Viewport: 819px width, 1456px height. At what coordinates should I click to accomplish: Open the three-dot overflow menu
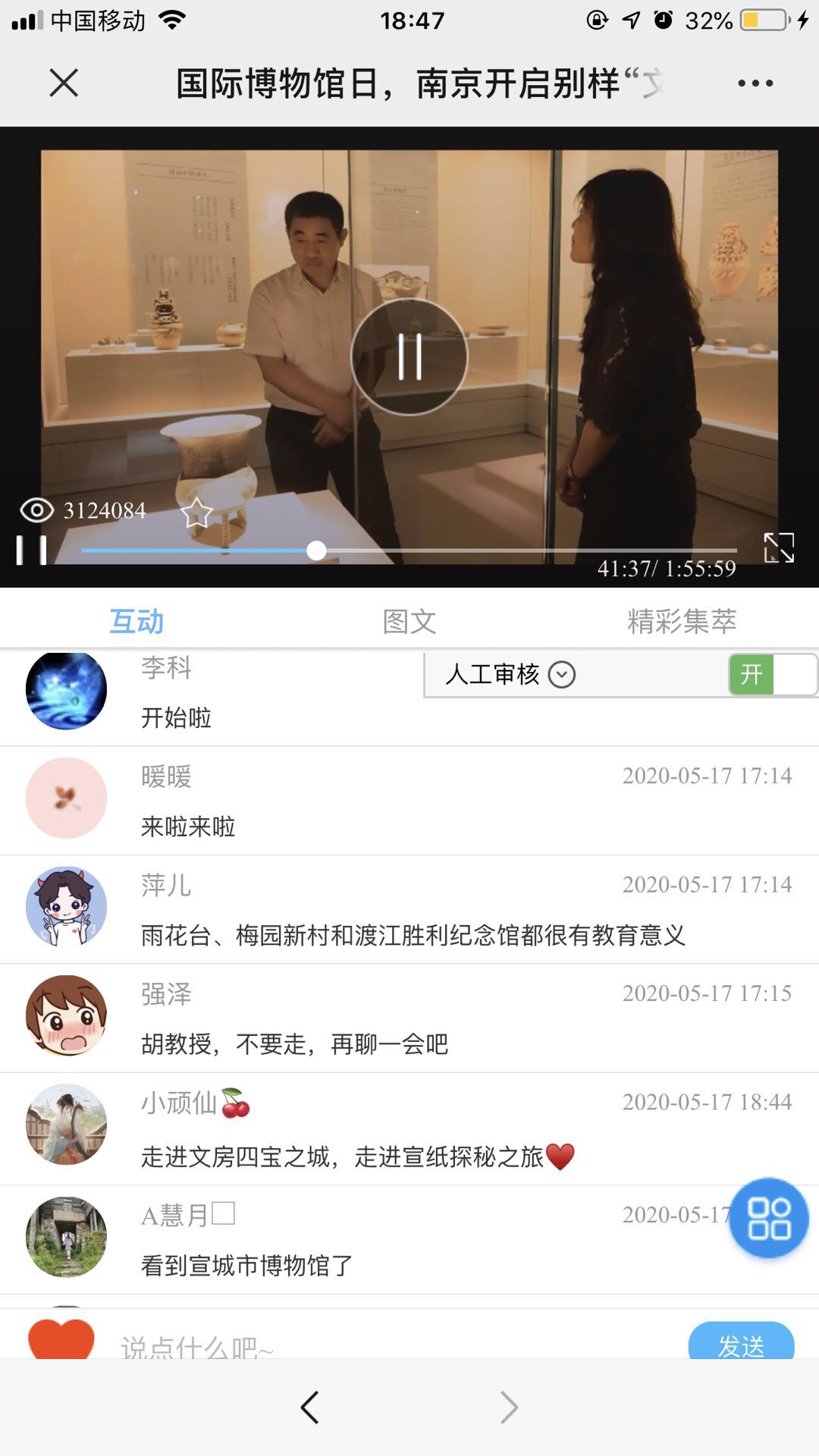tap(755, 83)
